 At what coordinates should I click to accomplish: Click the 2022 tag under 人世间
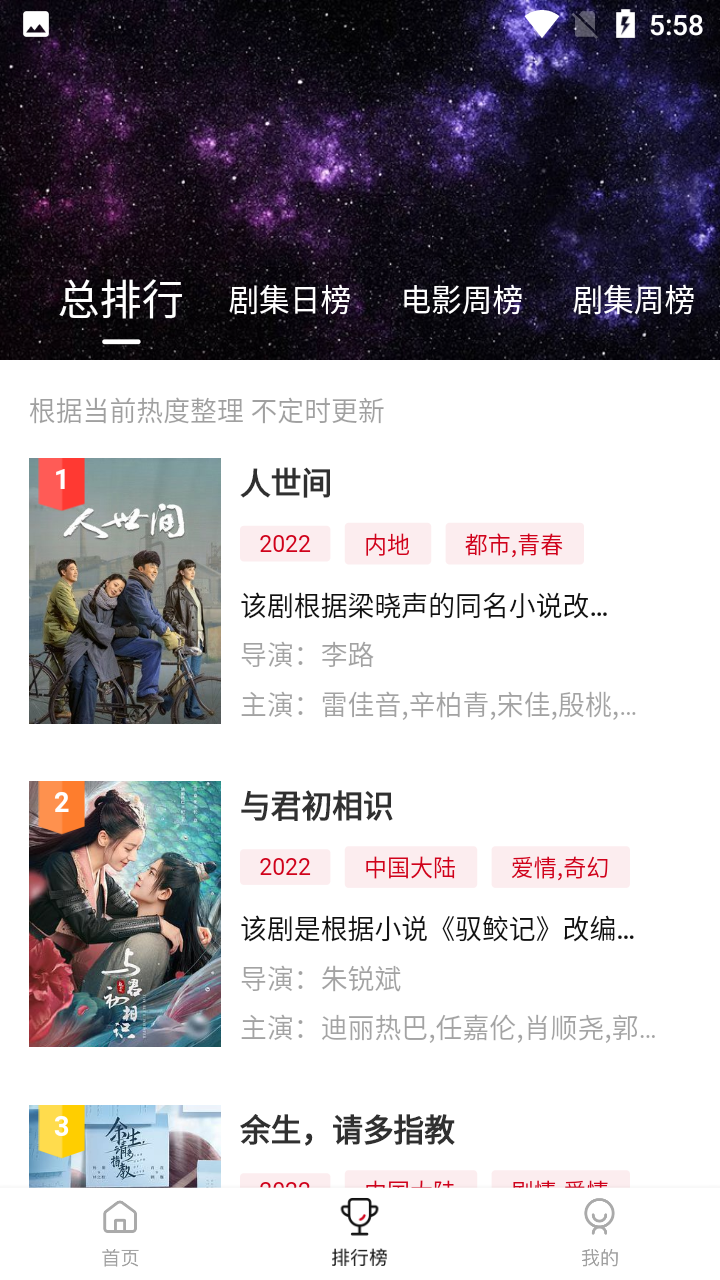[284, 544]
